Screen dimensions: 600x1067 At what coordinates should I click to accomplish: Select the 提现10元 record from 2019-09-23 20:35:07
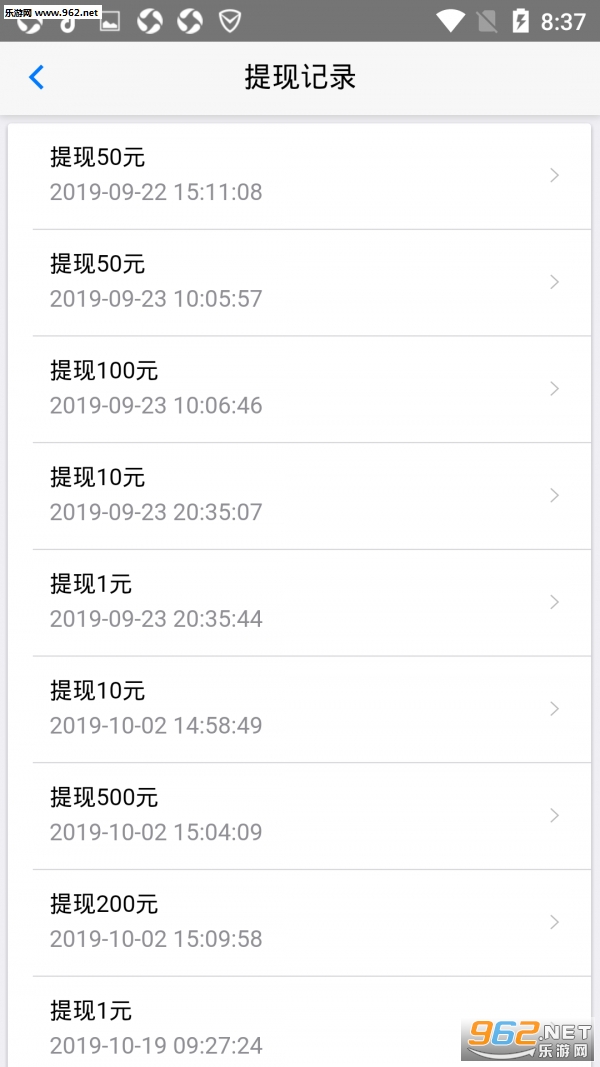point(300,495)
